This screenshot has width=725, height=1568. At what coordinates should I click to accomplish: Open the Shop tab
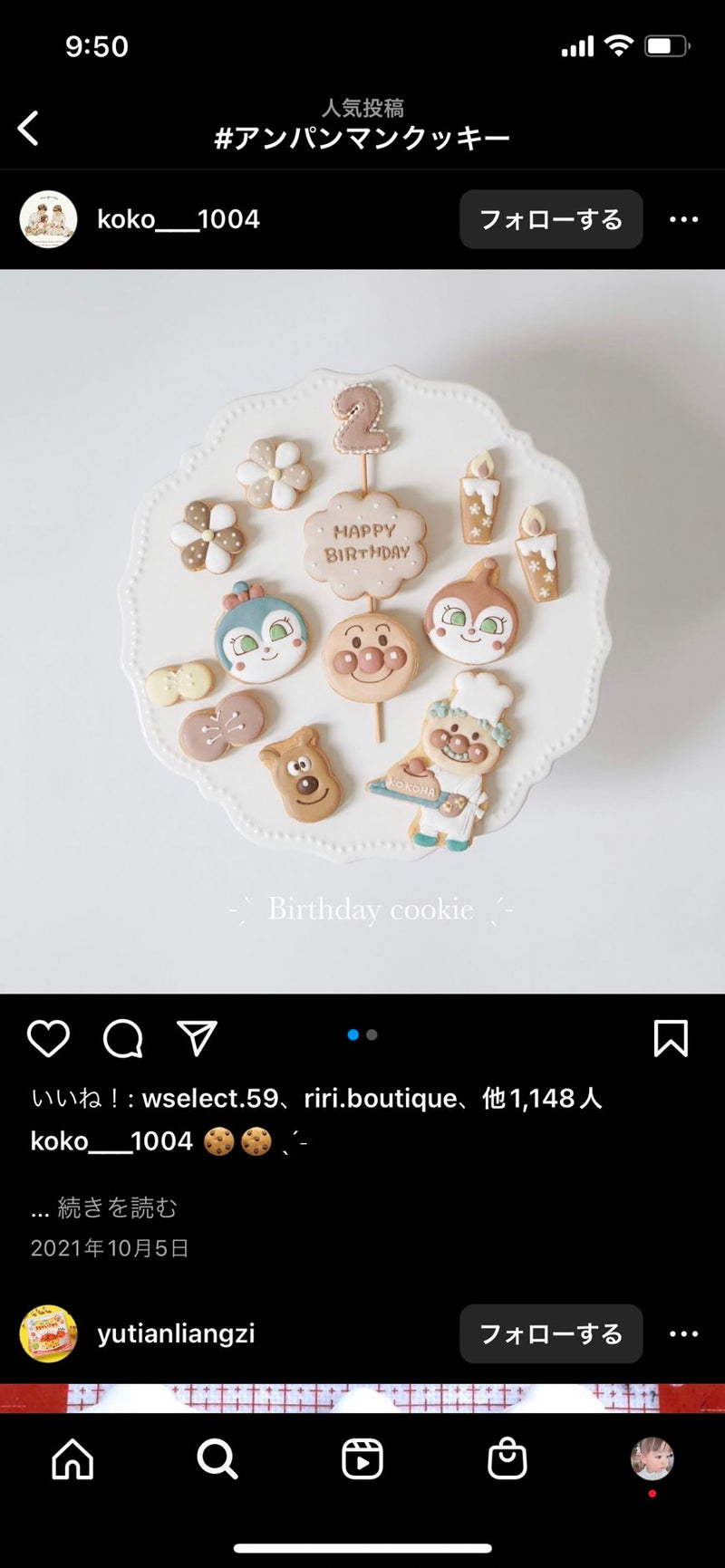pyautogui.click(x=507, y=1459)
